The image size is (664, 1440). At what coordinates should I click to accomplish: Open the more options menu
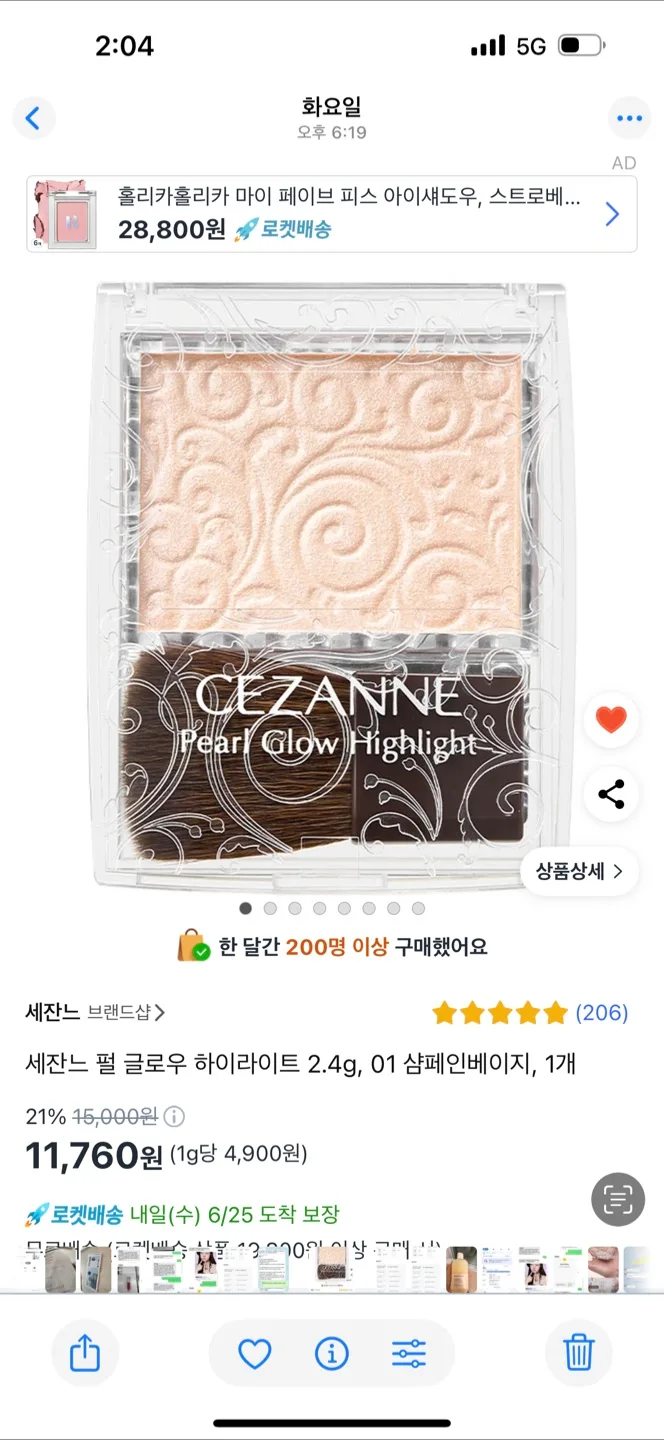click(x=629, y=119)
